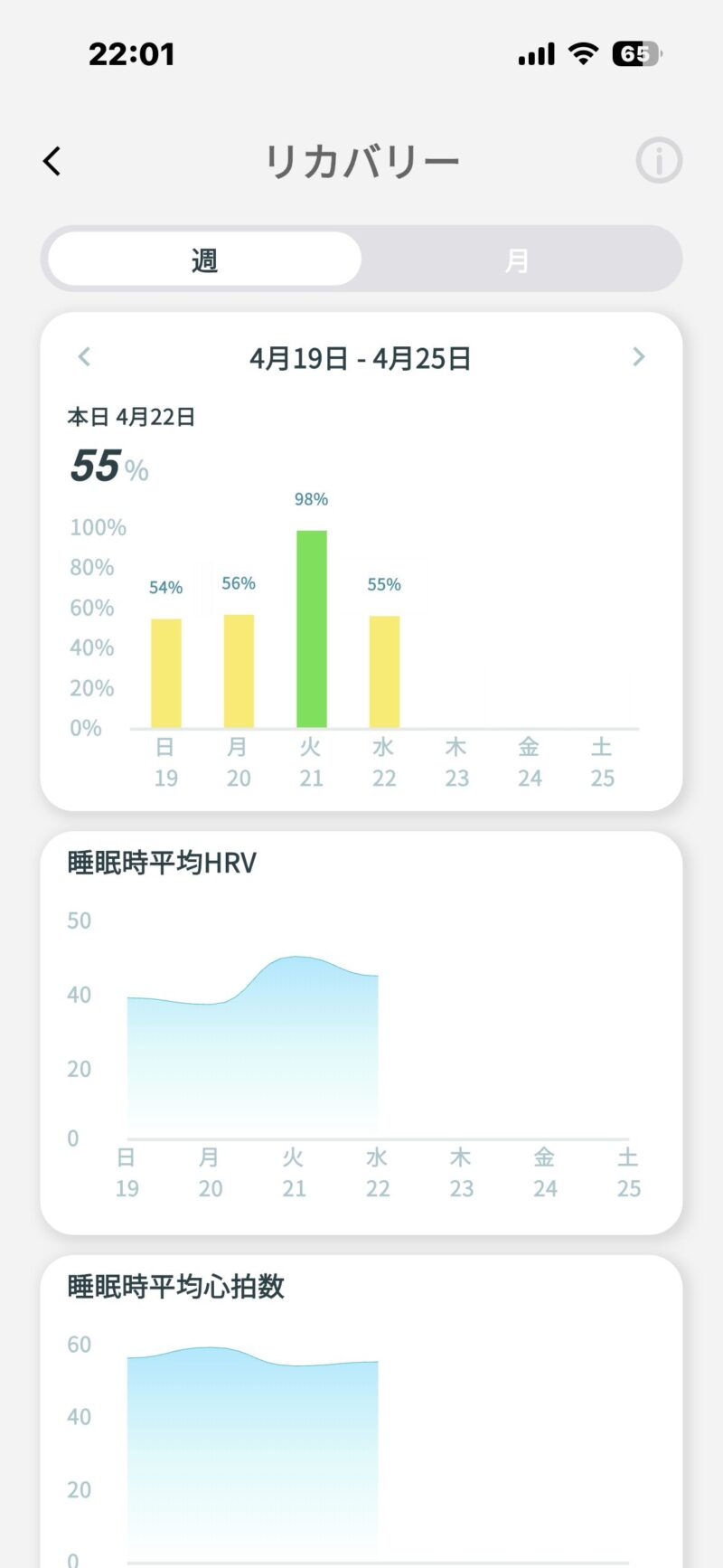Select the green 98% bar for 火 21

(312, 629)
